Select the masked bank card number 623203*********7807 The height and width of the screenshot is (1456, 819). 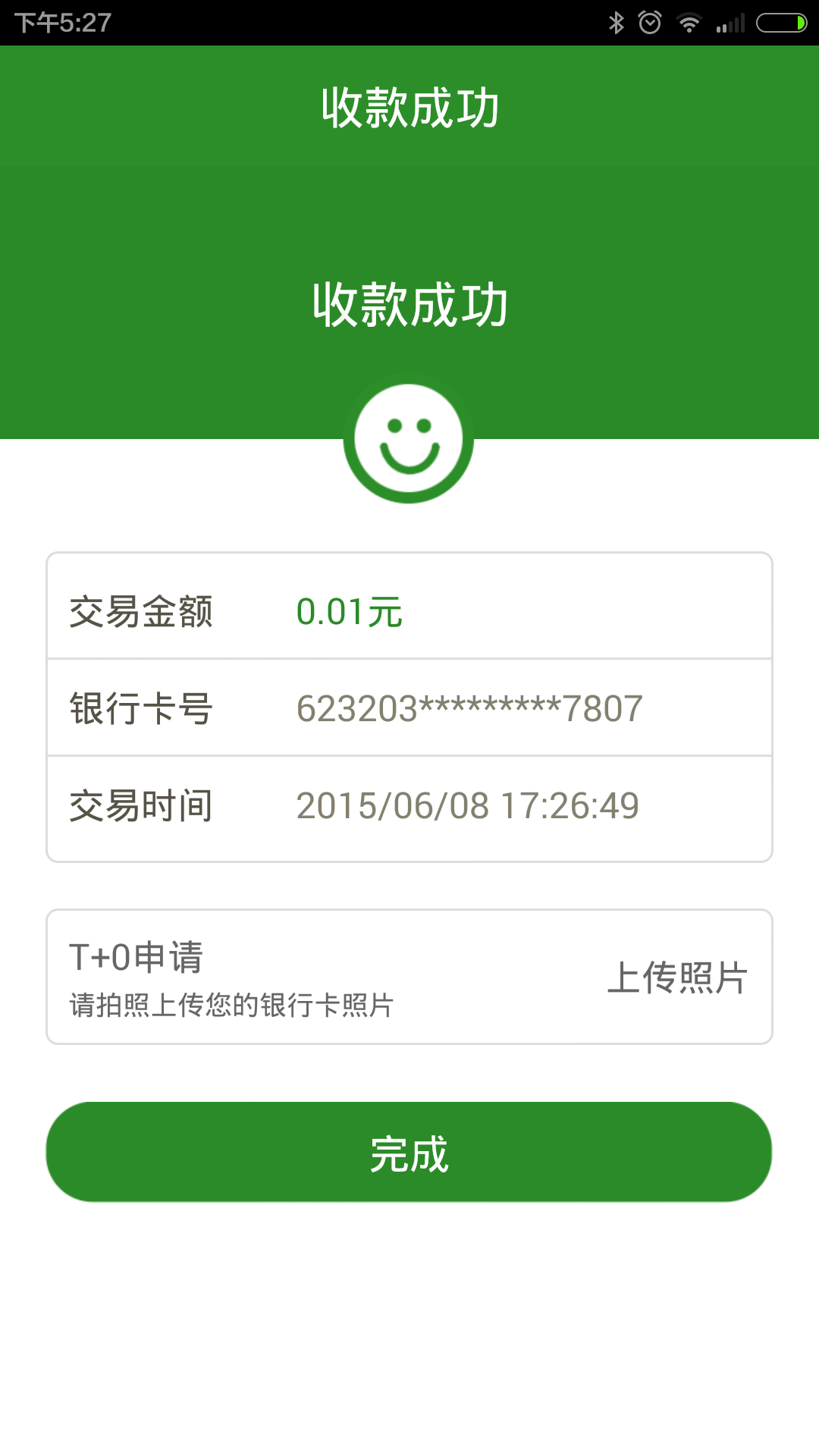(469, 708)
